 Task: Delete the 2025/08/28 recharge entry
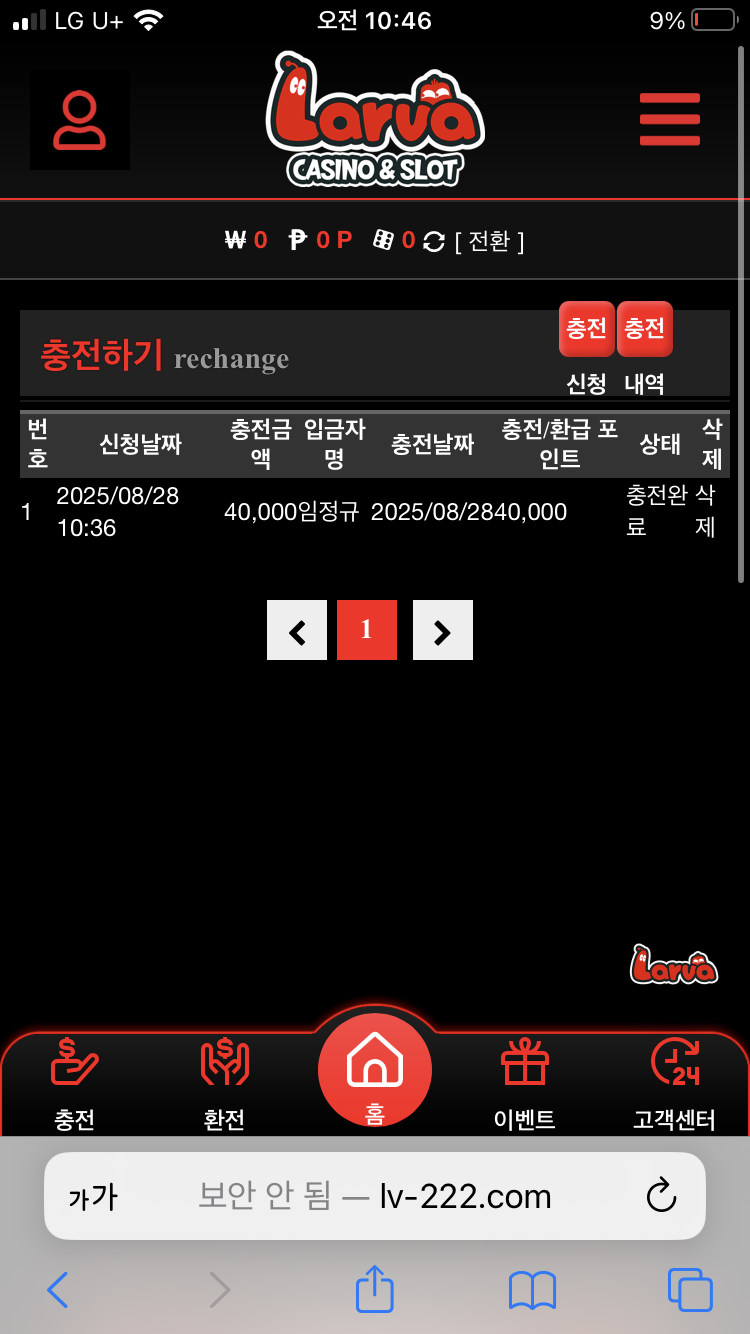click(x=706, y=511)
